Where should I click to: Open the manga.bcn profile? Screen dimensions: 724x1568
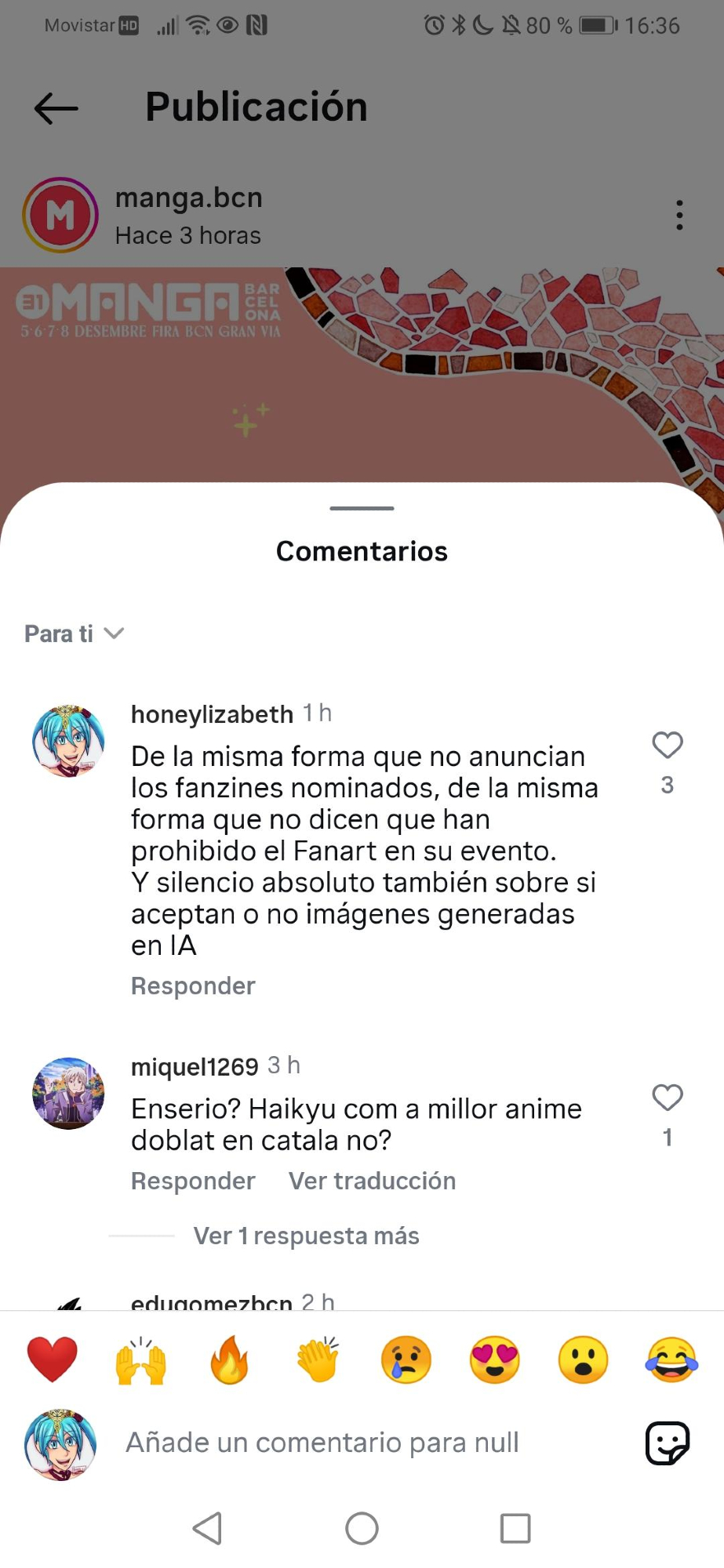point(188,198)
